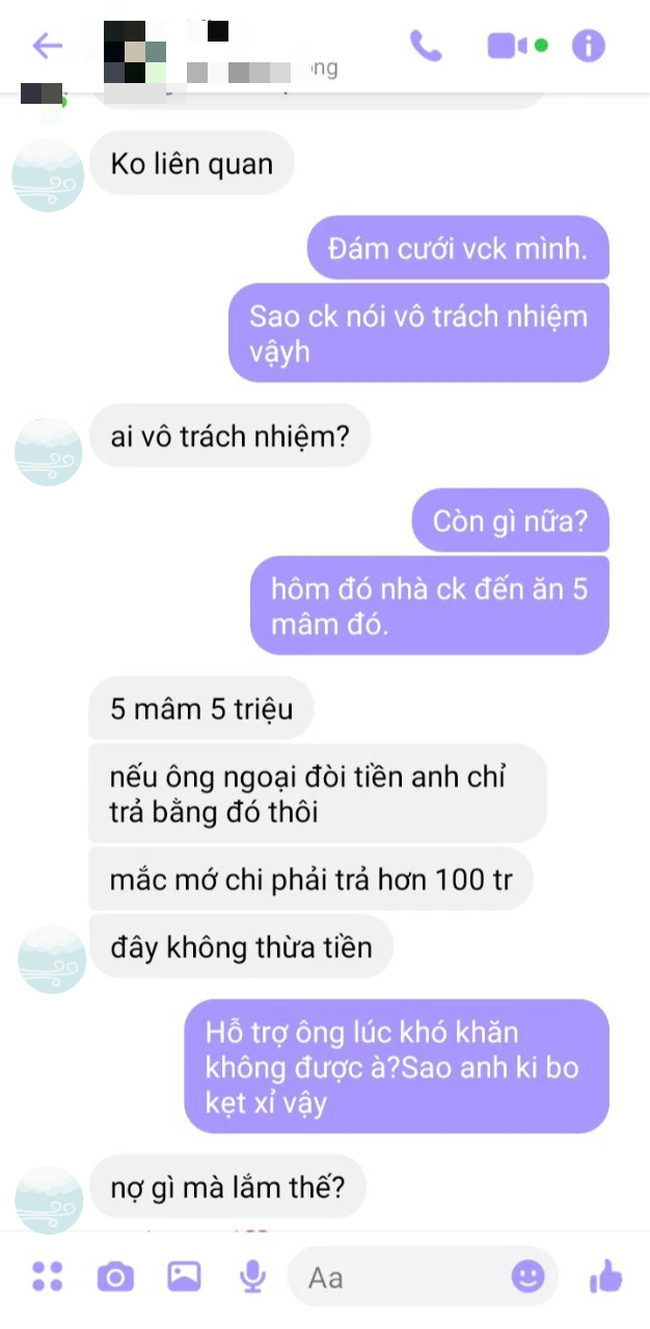Screen dimensions: 650x1329
Task: Attach a photo from gallery
Action: coord(184,1276)
